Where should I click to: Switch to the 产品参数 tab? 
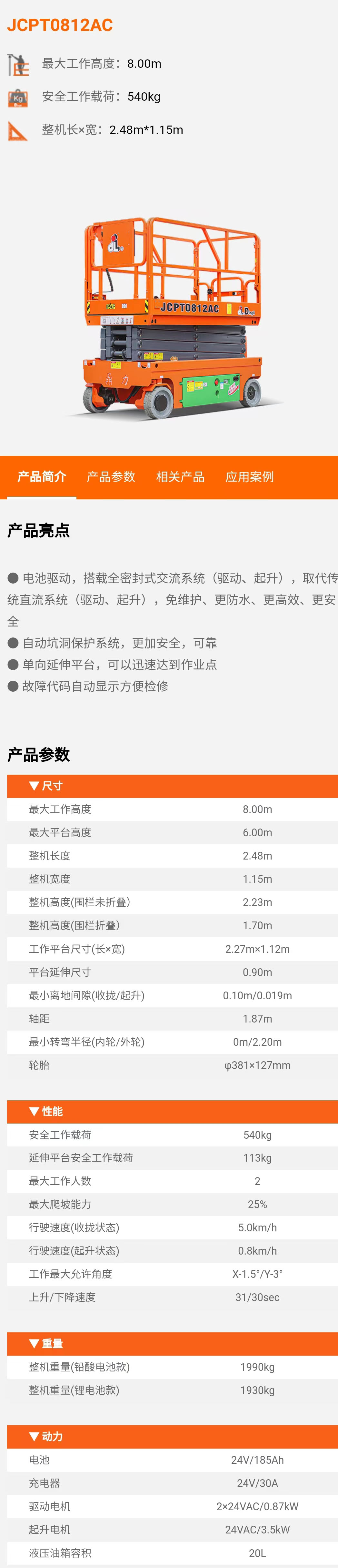click(x=111, y=477)
